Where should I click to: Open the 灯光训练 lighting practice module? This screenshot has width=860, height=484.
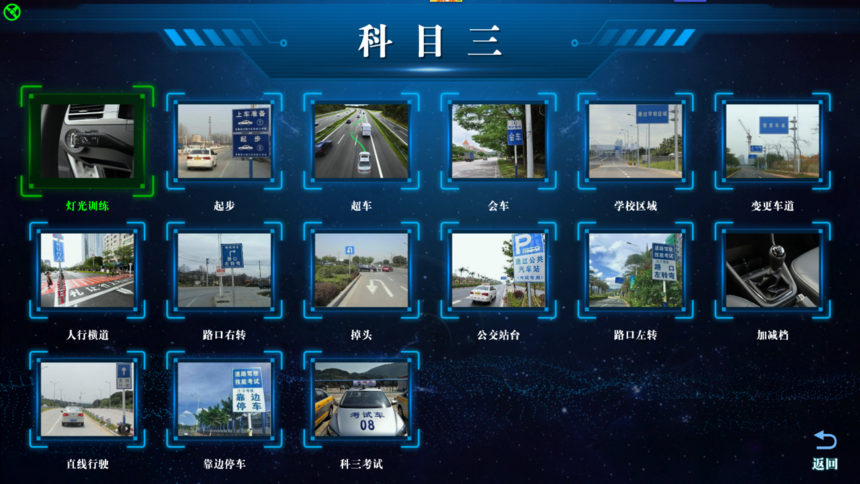(x=87, y=141)
